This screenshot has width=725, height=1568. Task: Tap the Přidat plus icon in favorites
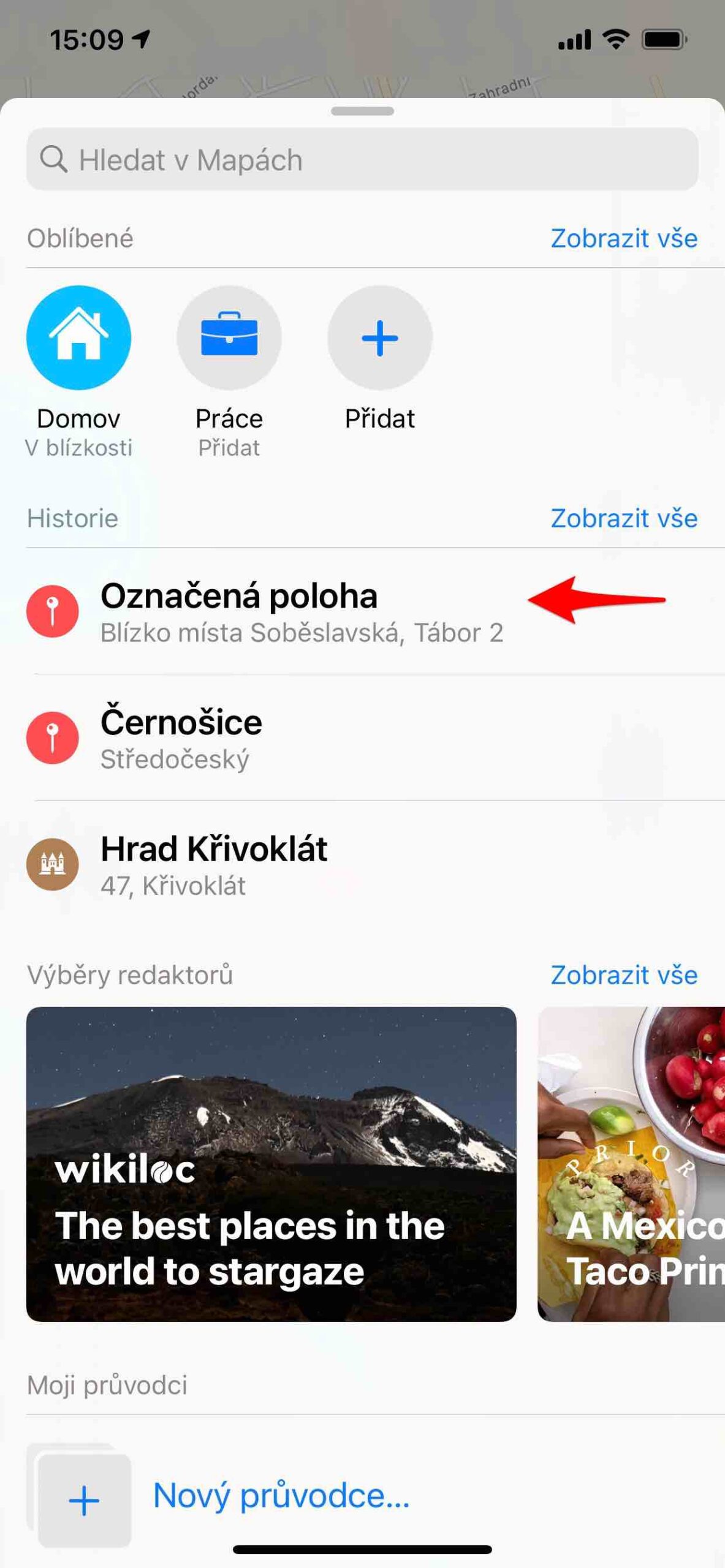[x=380, y=337]
